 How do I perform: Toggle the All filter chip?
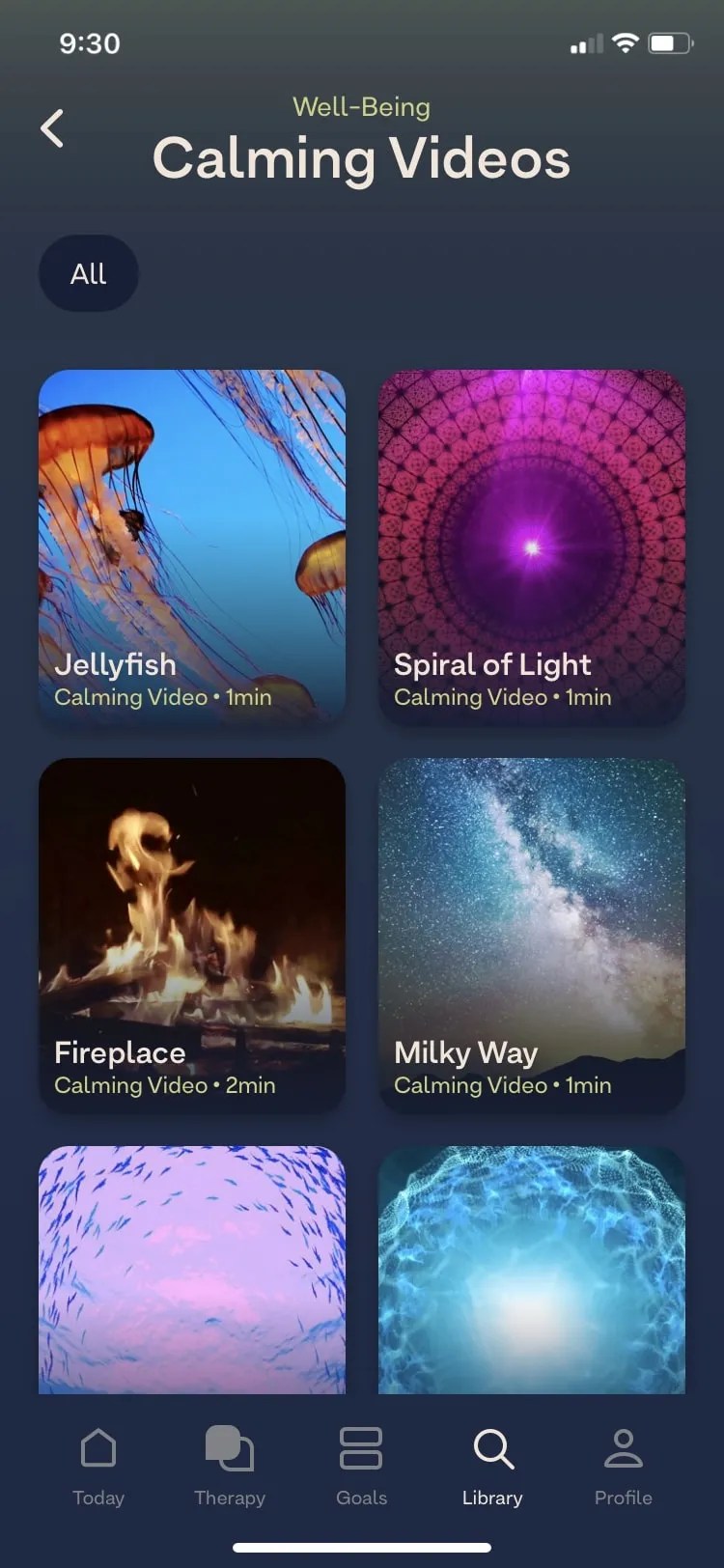(88, 273)
